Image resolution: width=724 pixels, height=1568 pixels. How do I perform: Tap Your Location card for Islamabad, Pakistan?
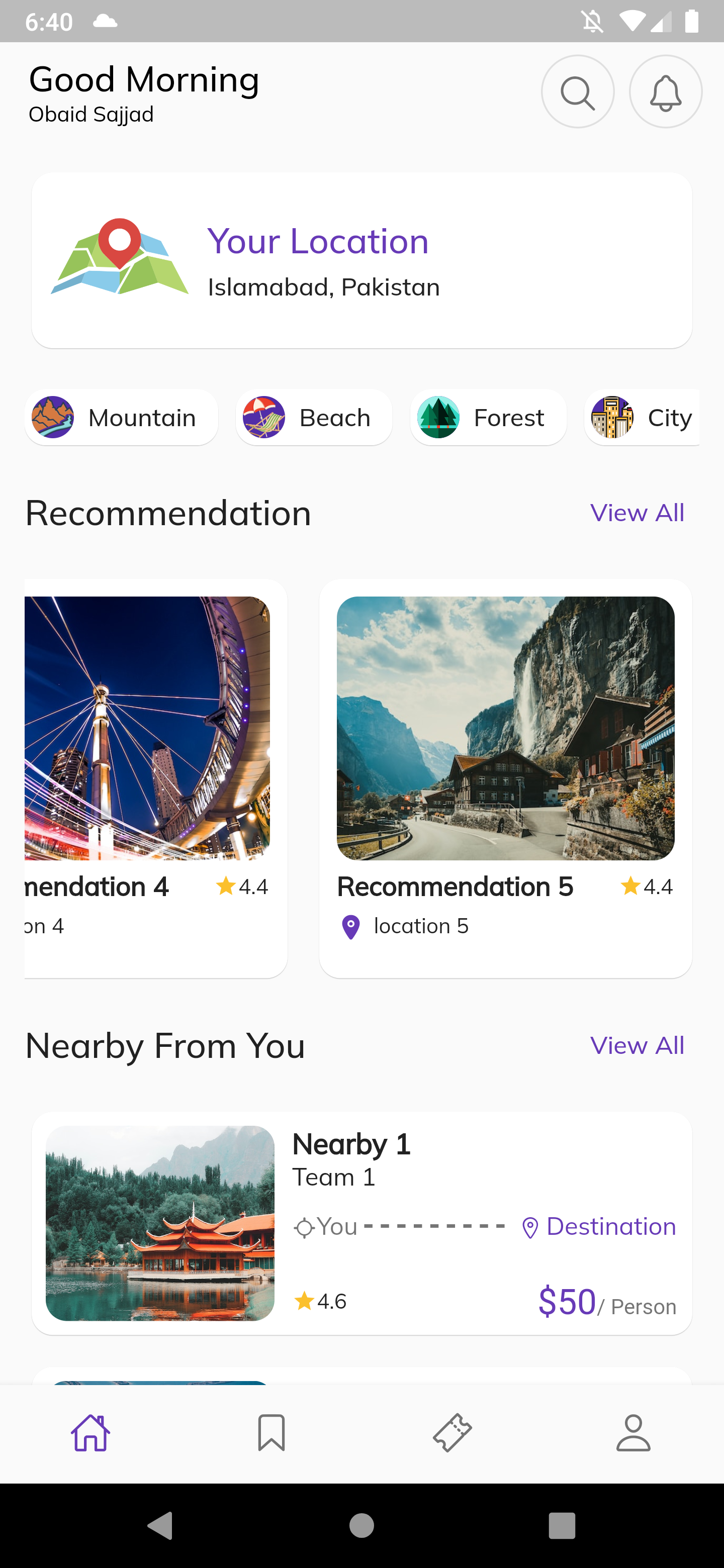coord(361,259)
